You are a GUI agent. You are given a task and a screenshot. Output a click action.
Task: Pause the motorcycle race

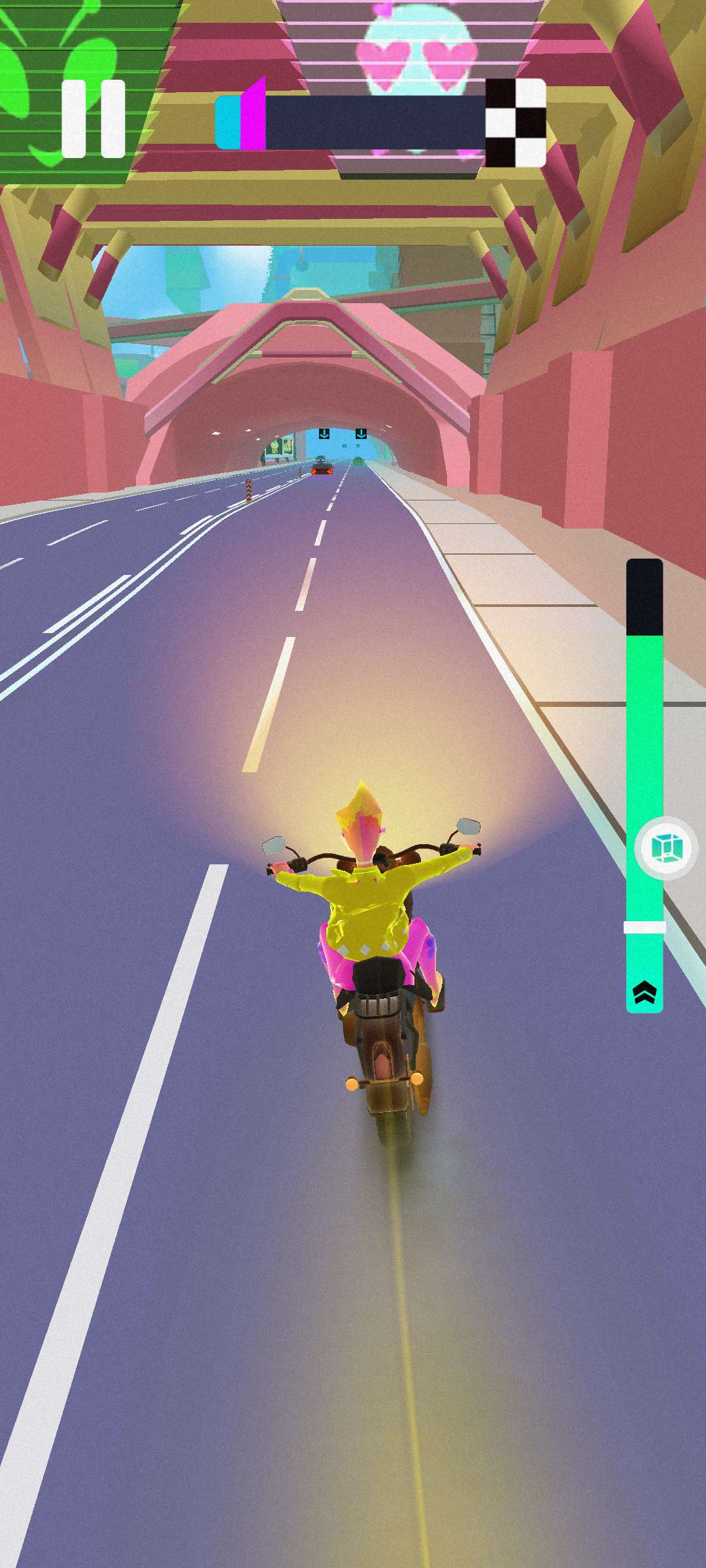(93, 119)
